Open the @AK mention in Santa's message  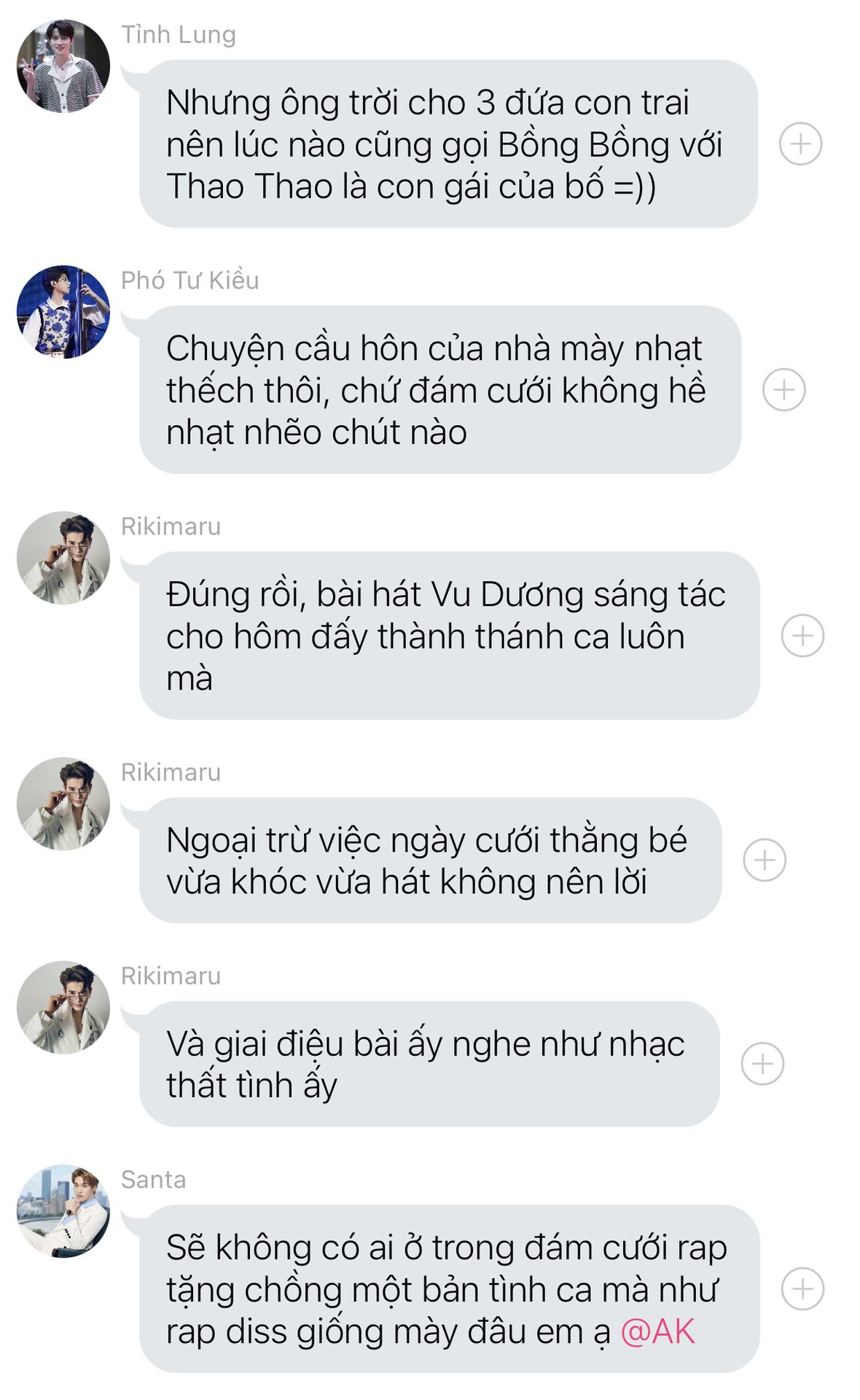(x=657, y=1331)
